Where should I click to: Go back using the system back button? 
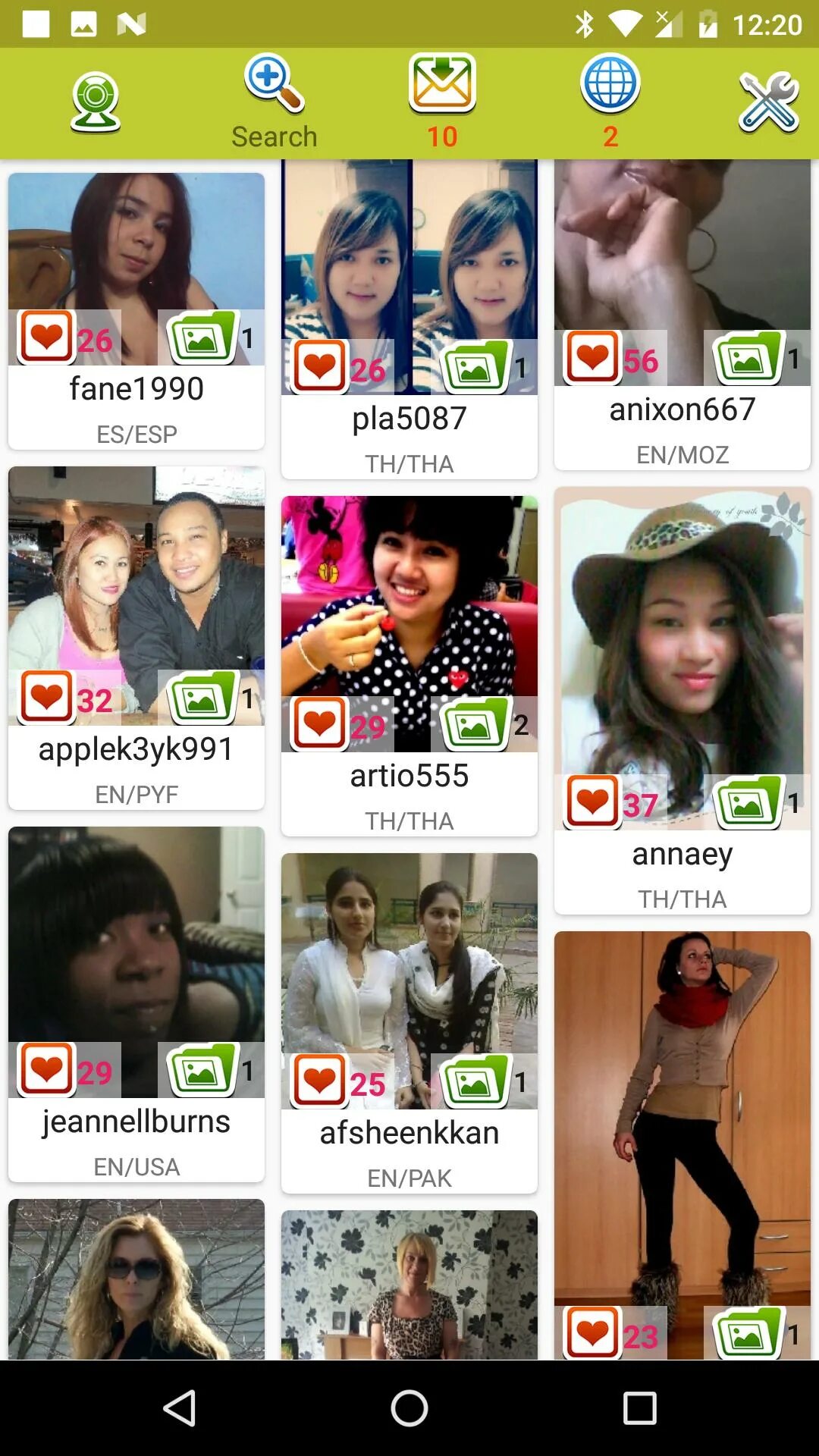[x=180, y=1408]
